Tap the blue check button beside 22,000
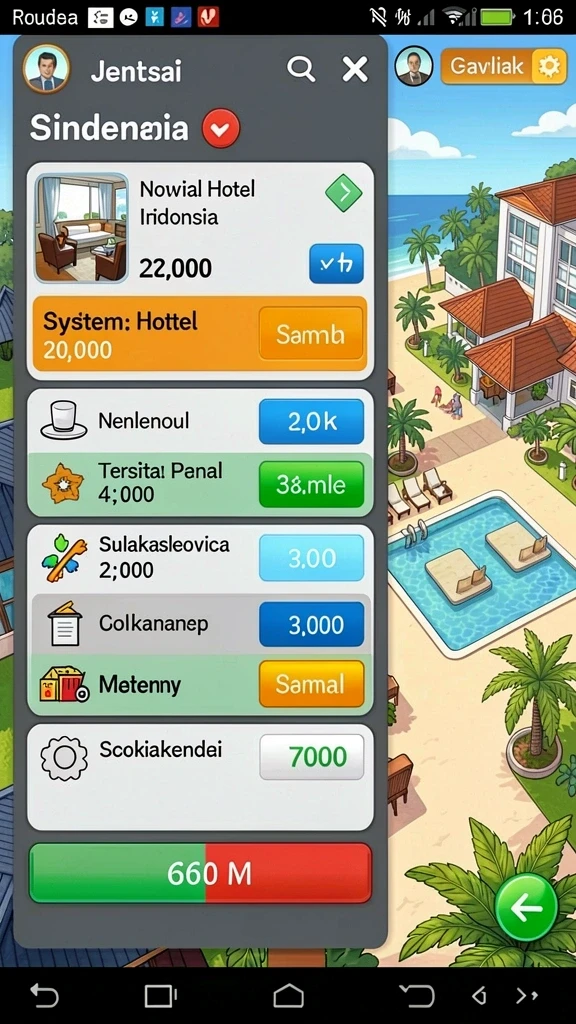 pos(336,264)
